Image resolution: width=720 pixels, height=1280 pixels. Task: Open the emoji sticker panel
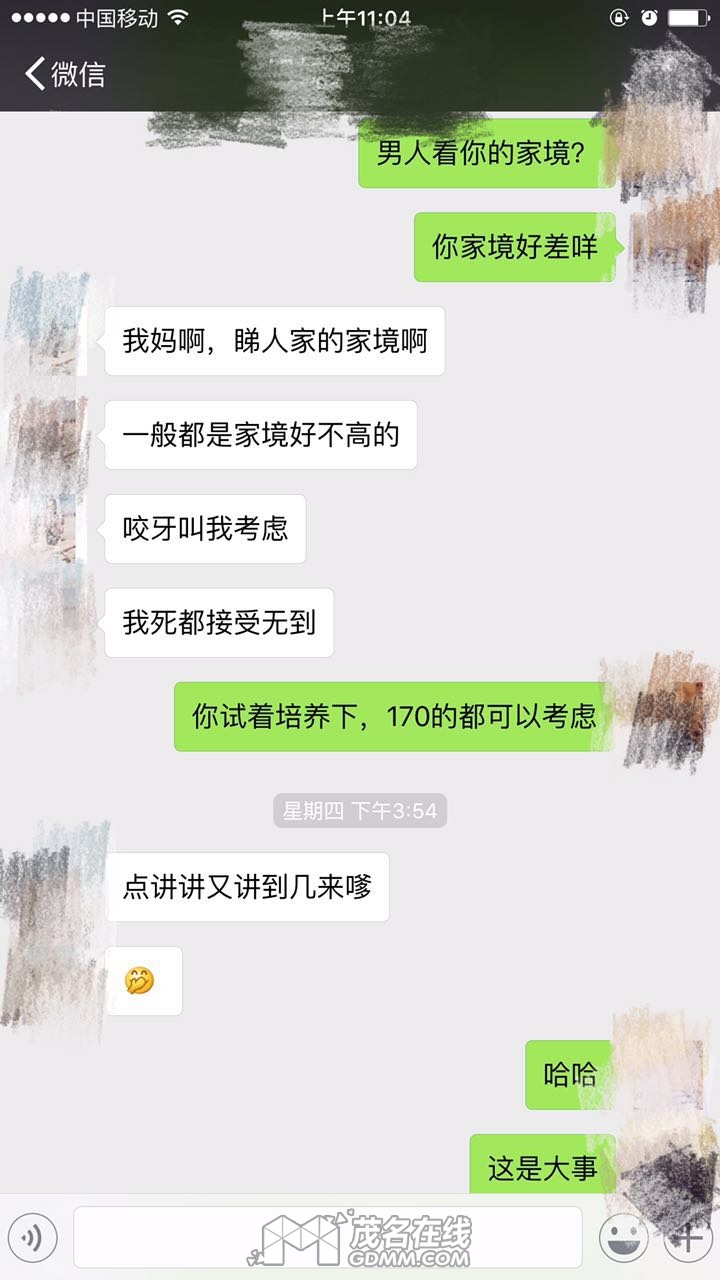pos(621,1238)
